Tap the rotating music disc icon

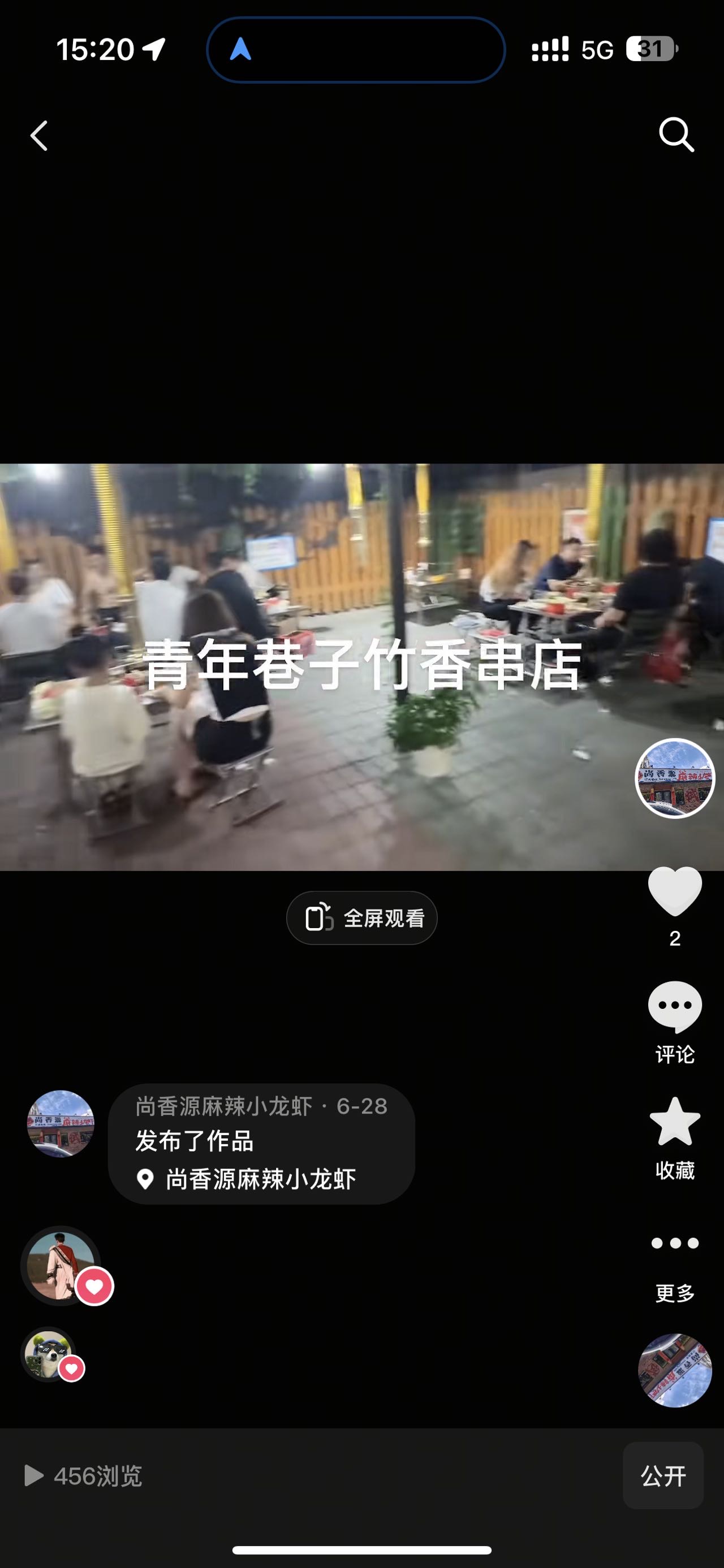675,1371
